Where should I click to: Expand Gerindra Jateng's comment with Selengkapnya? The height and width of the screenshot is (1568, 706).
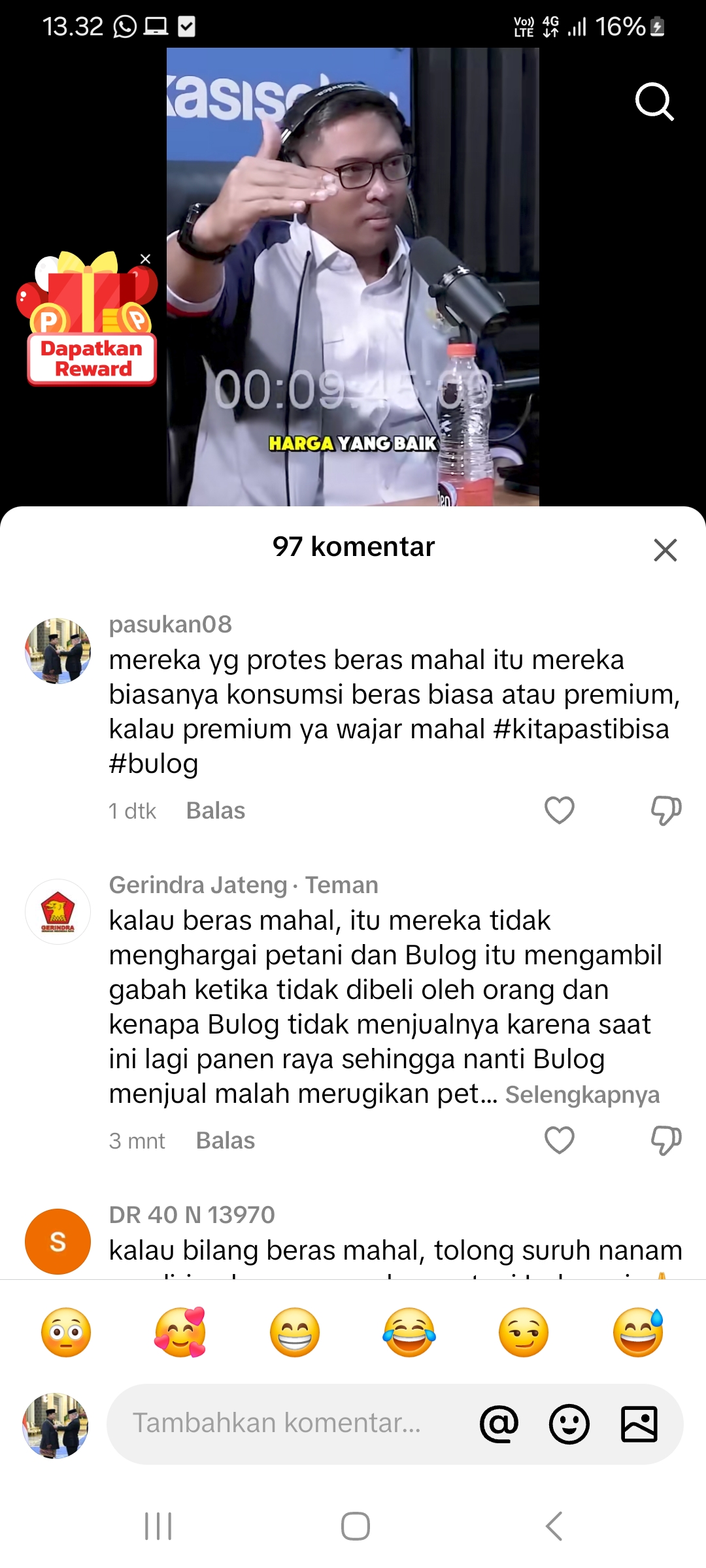pyautogui.click(x=582, y=1094)
